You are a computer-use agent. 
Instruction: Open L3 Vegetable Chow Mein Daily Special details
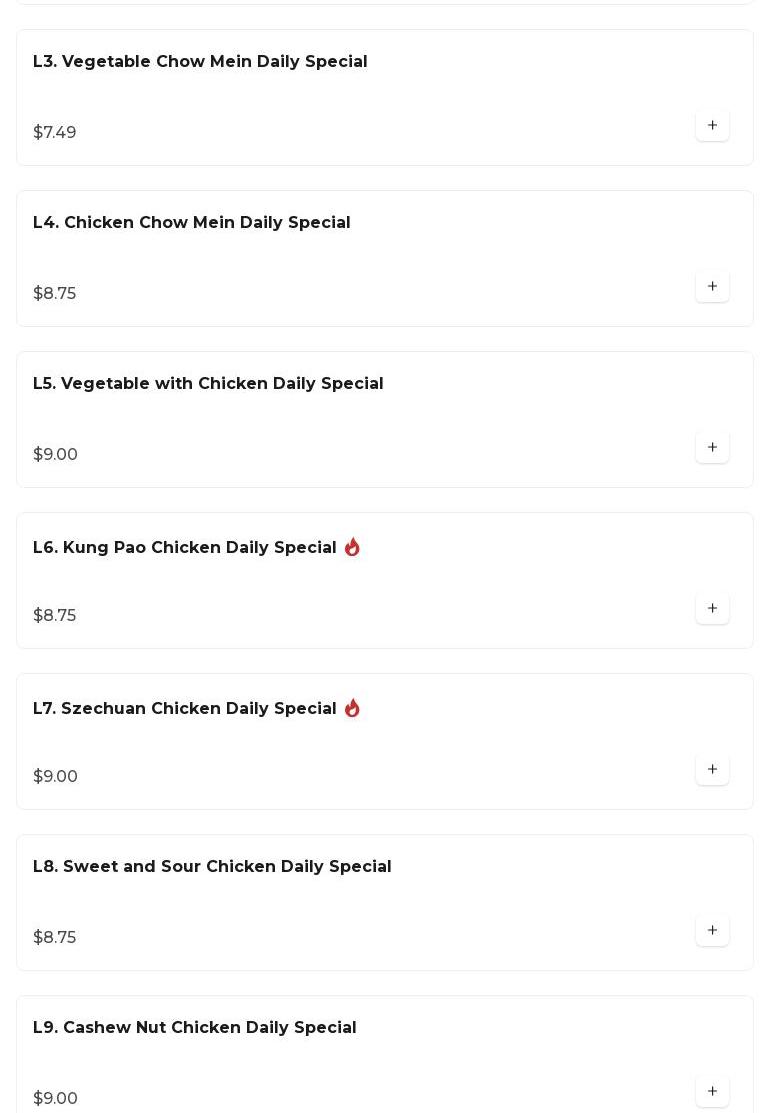click(x=200, y=62)
